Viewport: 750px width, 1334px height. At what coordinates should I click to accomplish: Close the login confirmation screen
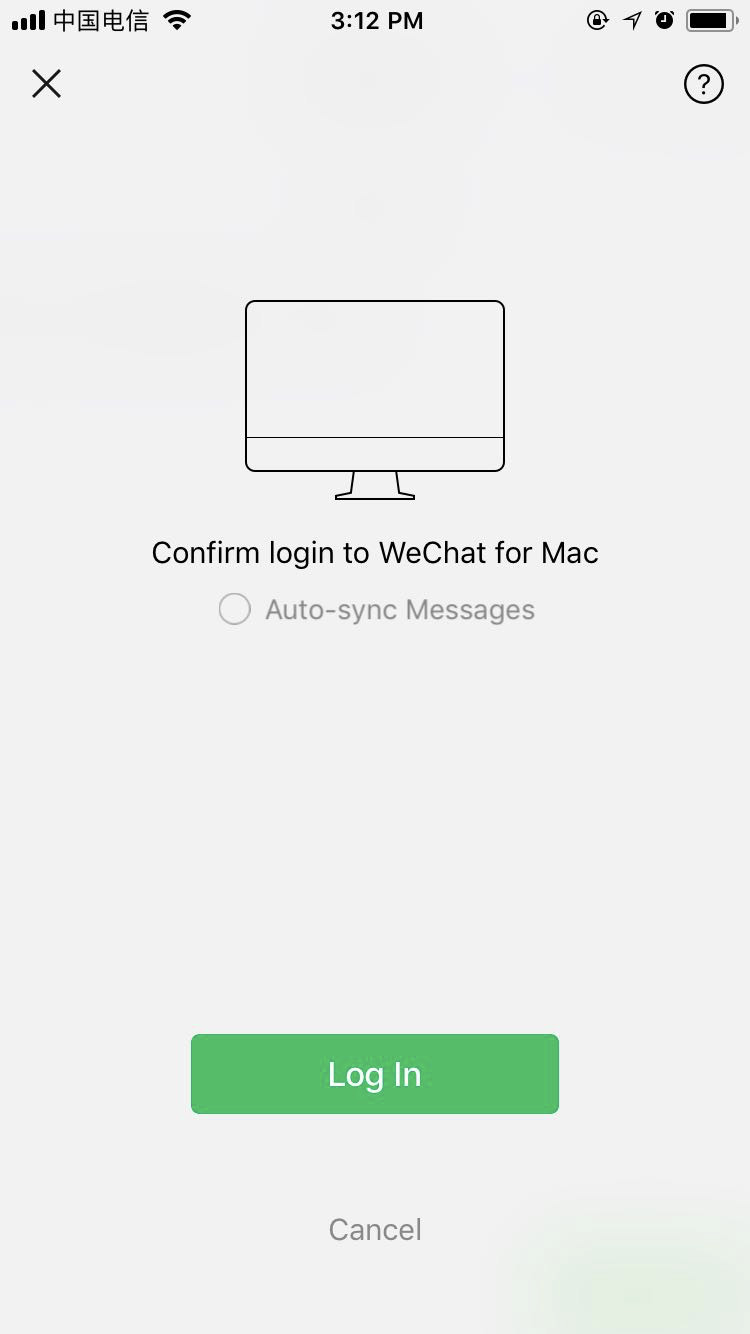46,84
